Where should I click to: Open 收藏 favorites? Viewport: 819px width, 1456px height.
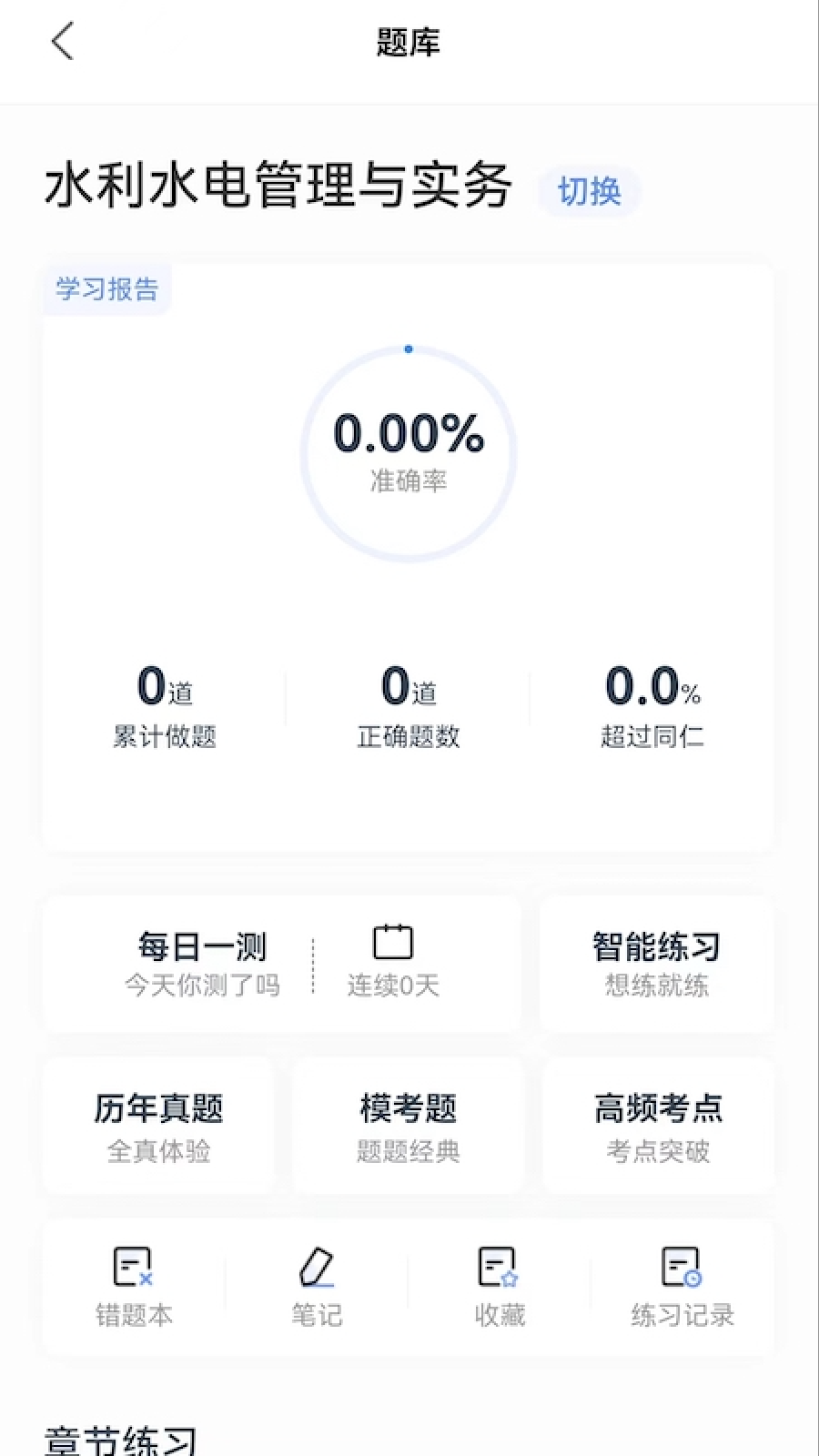click(500, 1287)
